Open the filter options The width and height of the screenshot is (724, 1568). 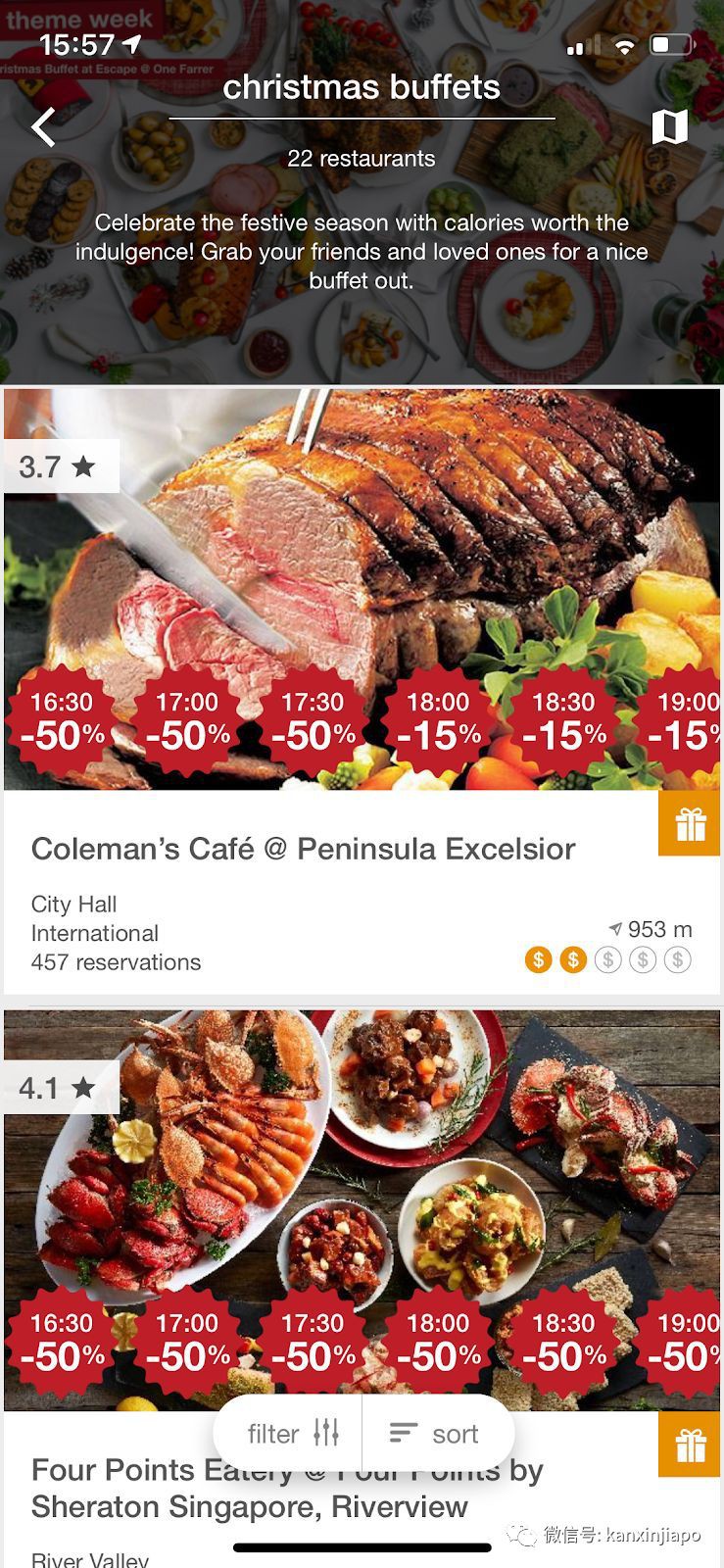point(291,1434)
